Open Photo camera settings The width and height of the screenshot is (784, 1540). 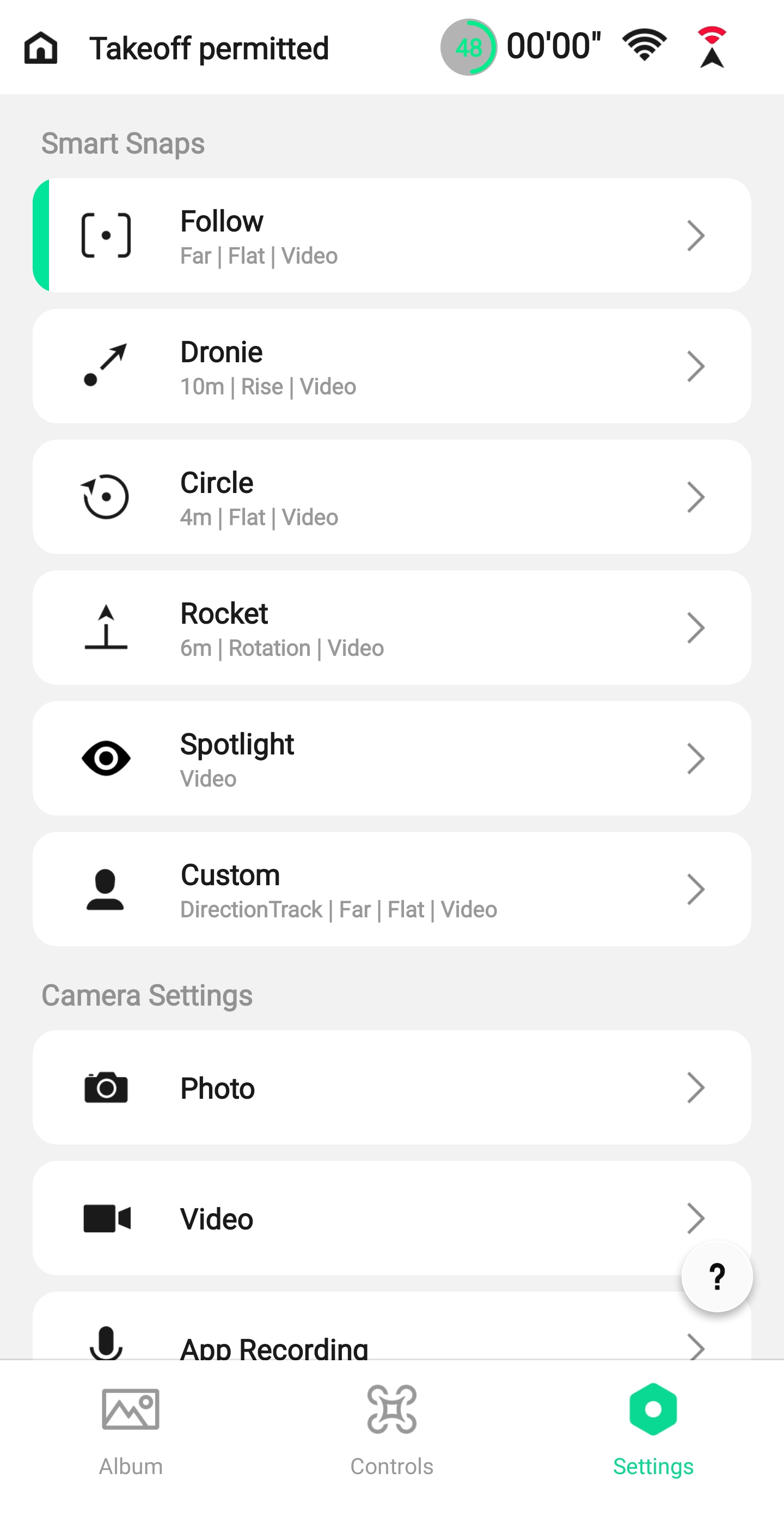click(392, 1087)
